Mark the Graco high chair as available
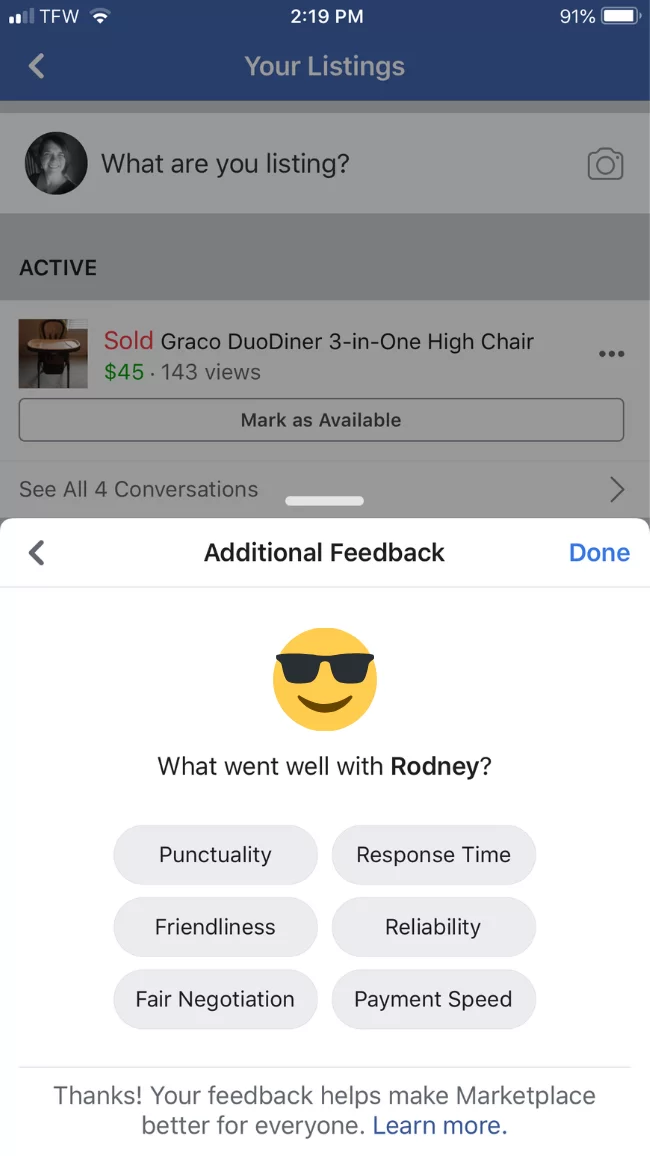650x1156 pixels. point(321,420)
